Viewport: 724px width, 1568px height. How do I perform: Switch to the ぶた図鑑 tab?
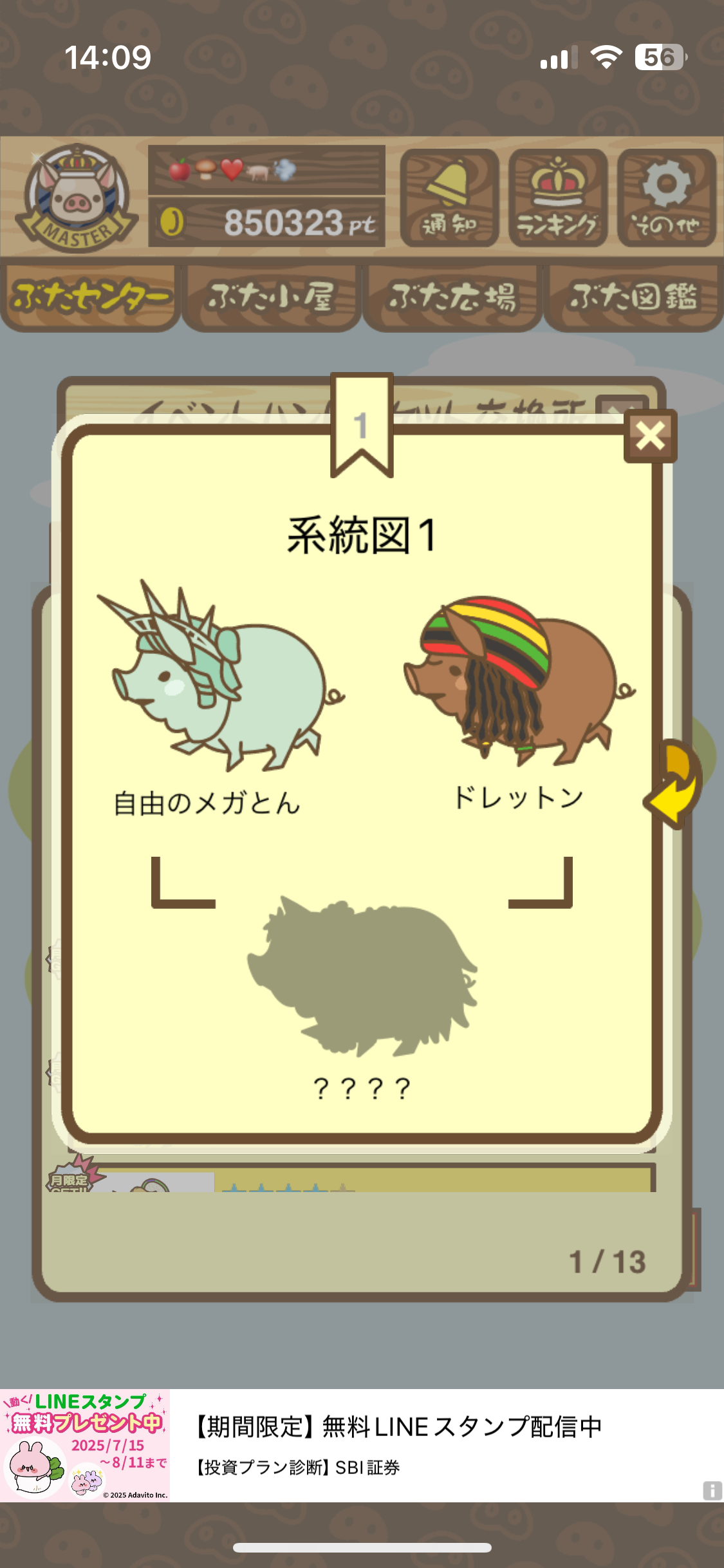click(x=633, y=297)
